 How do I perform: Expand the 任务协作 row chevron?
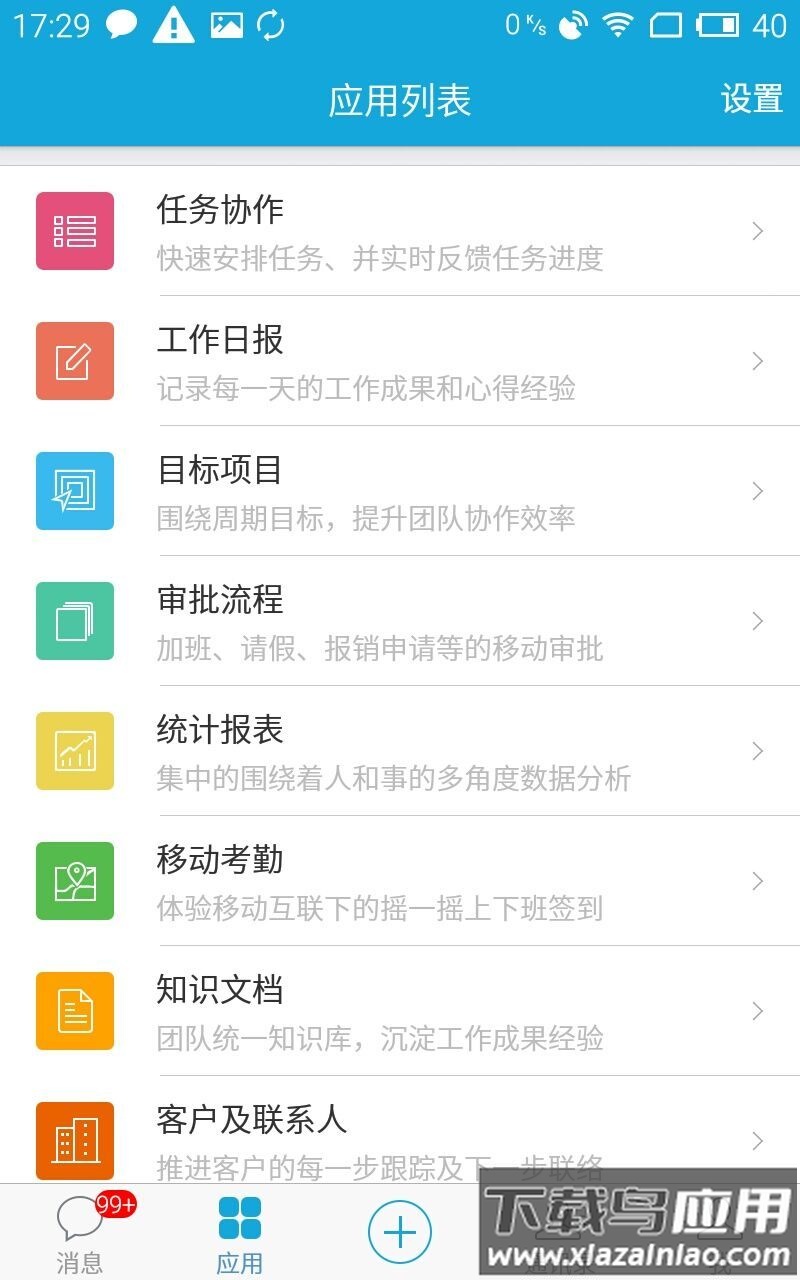point(758,231)
